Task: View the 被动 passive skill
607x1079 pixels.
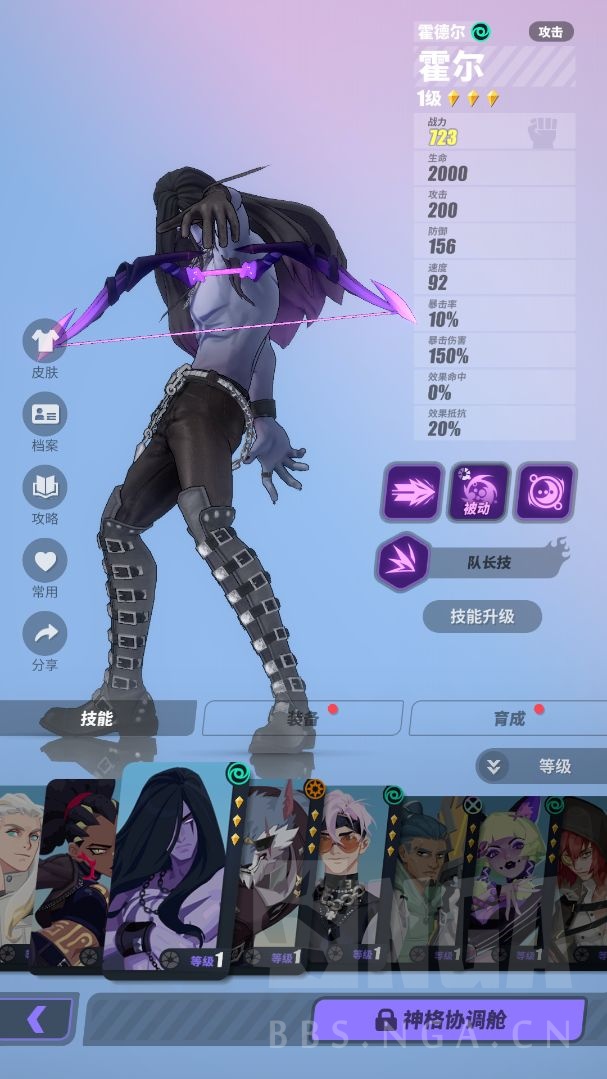Action: point(479,491)
